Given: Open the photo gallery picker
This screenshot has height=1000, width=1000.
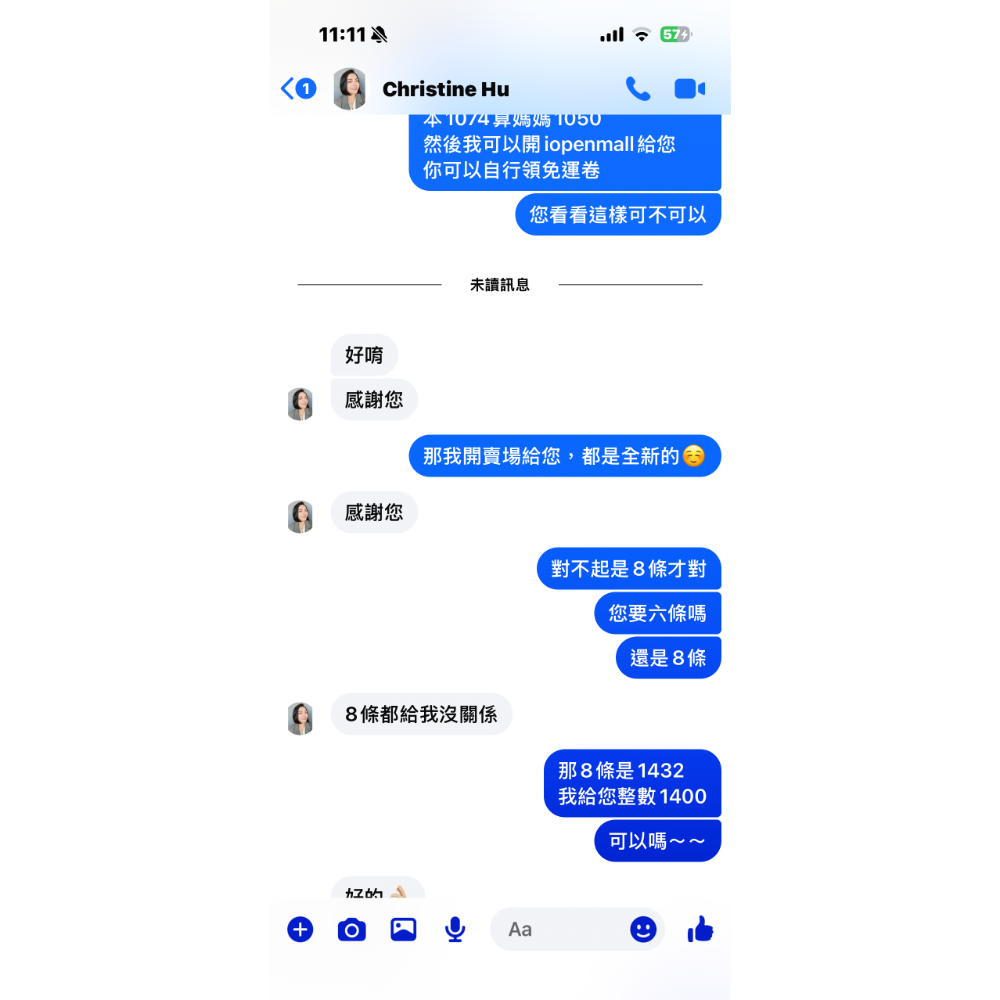Looking at the screenshot, I should [x=403, y=929].
